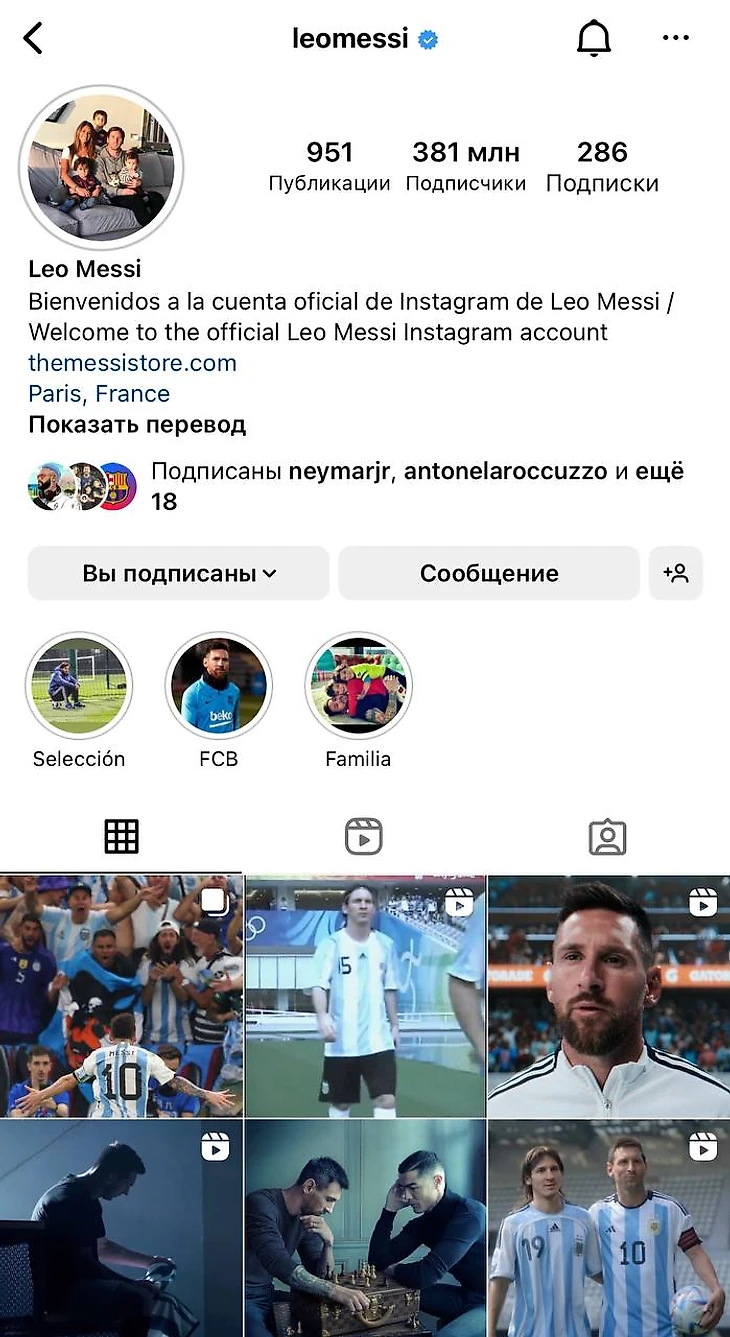The image size is (730, 1337).
Task: Open the FCB story highlight
Action: click(218, 686)
